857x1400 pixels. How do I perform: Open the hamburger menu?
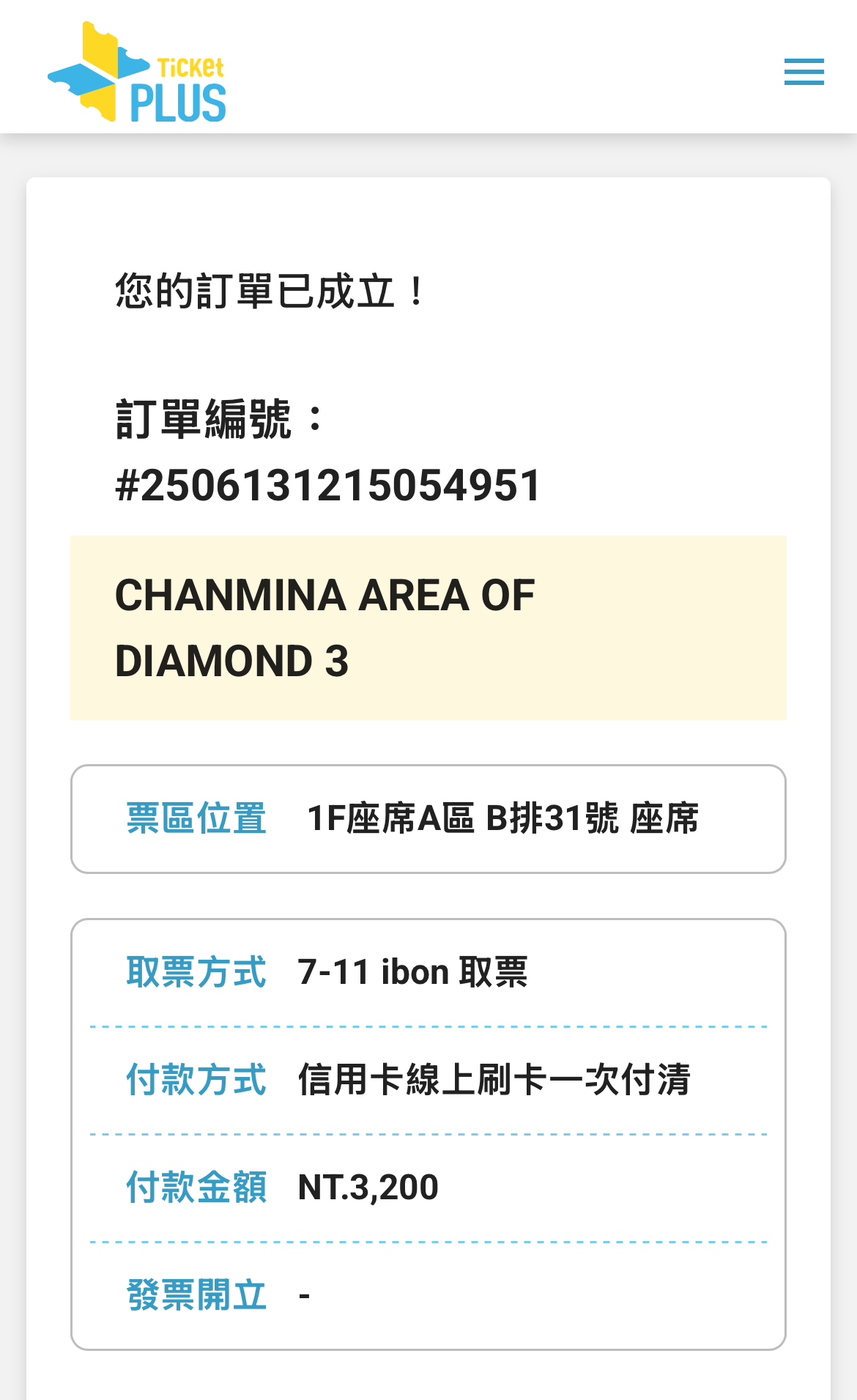804,72
